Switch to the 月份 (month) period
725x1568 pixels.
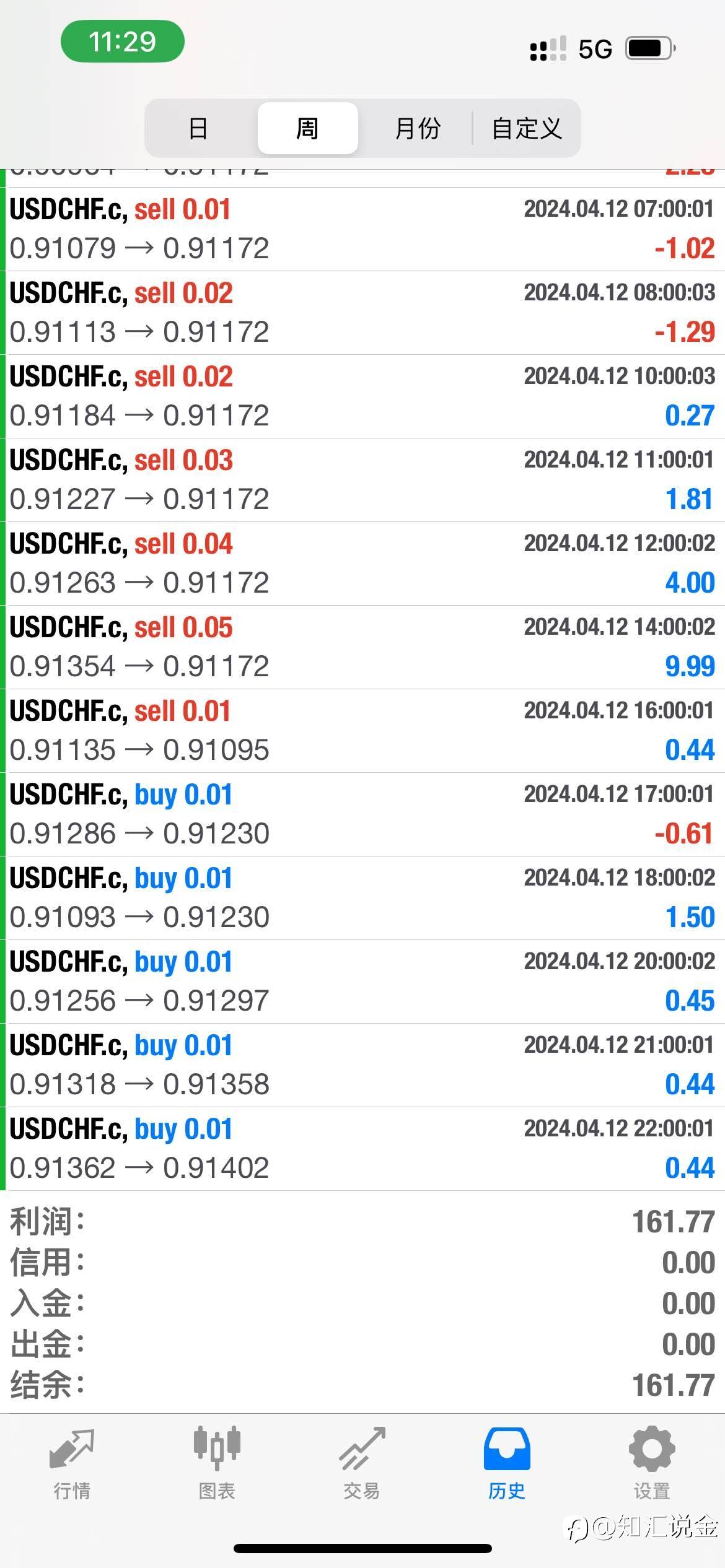(x=417, y=128)
